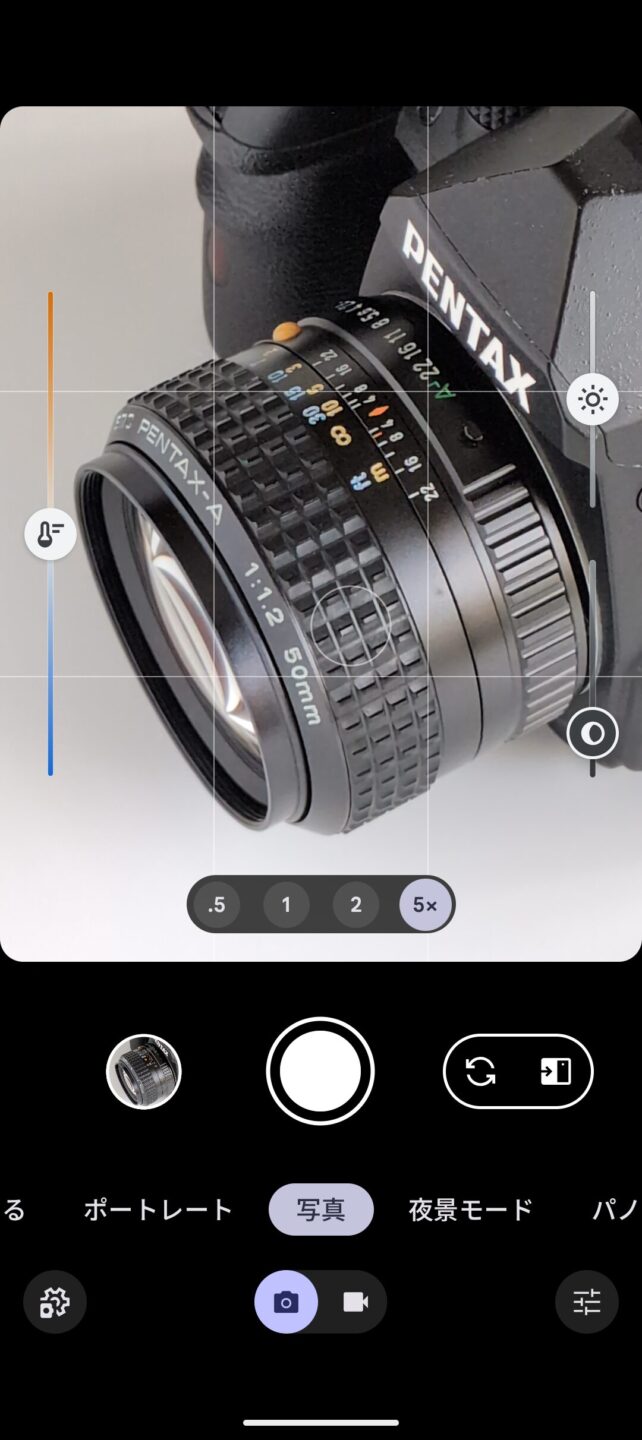Open the dual screen preview icon

[556, 1071]
